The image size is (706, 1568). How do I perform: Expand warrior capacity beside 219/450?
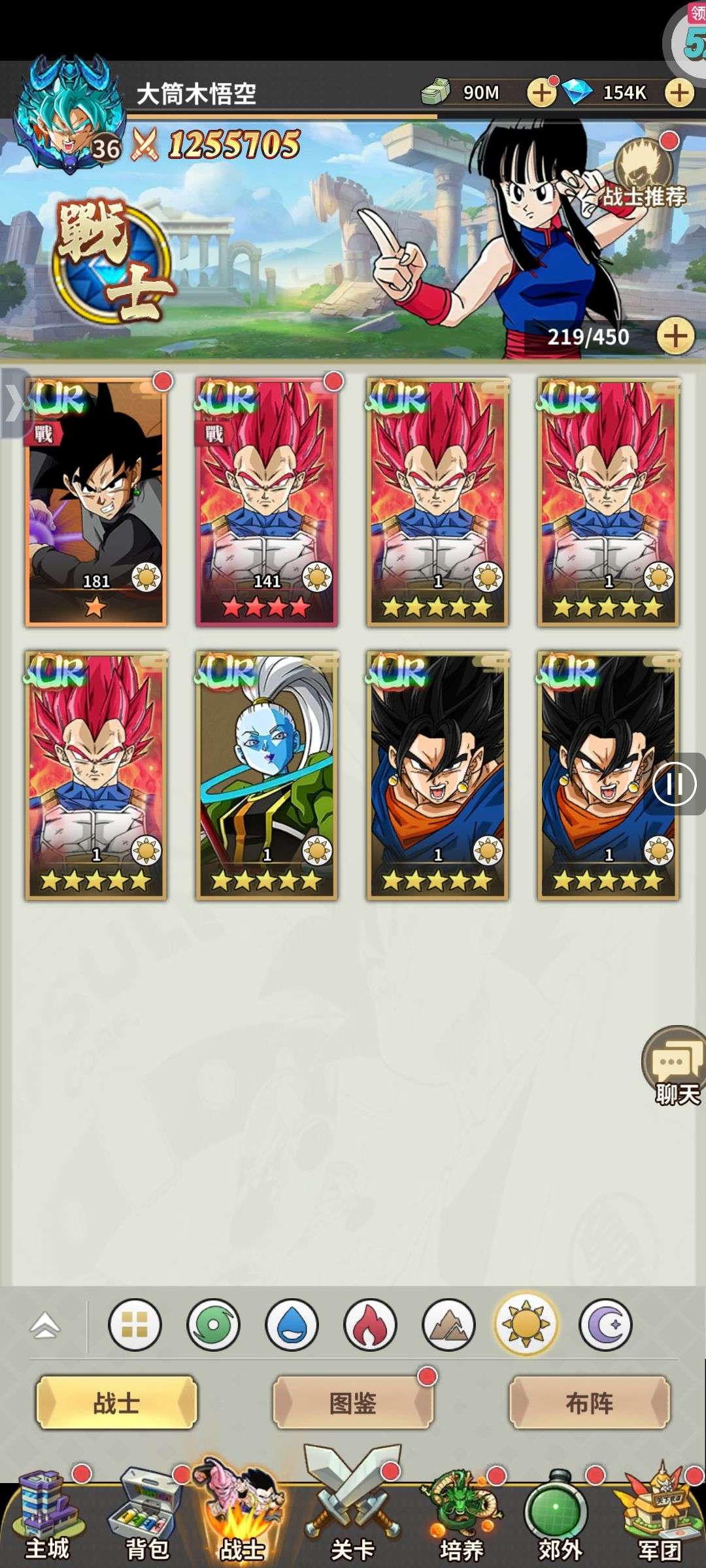675,336
